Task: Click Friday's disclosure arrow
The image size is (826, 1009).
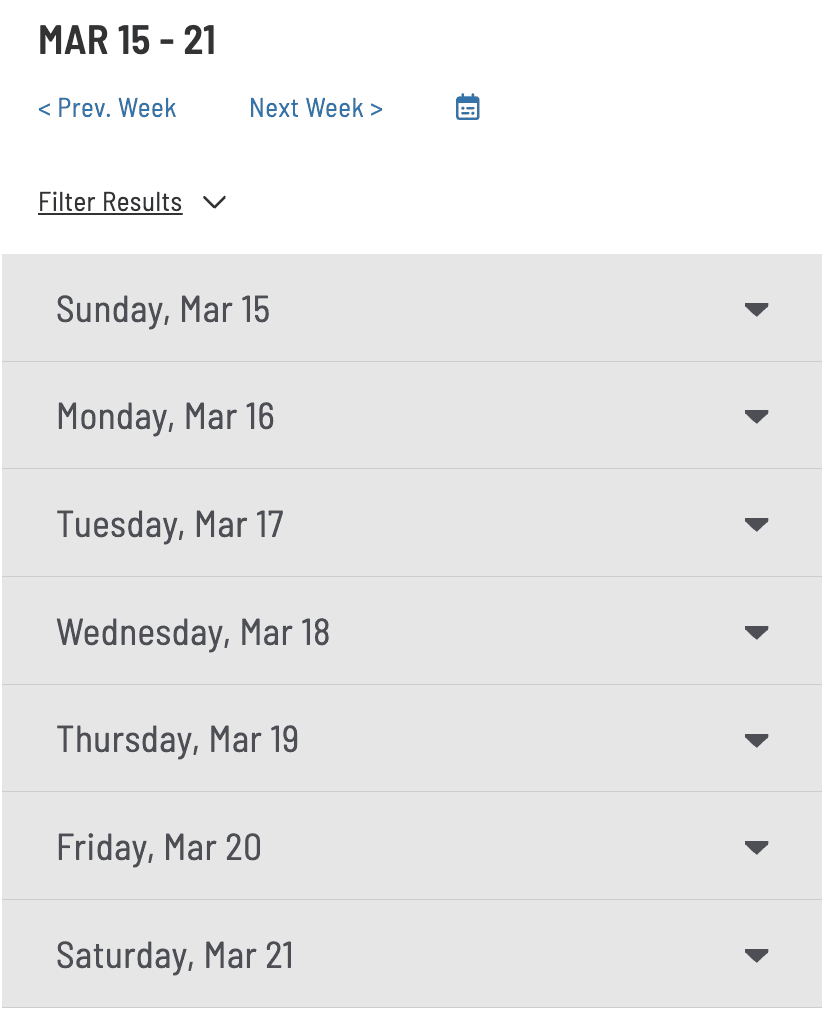Action: [757, 846]
